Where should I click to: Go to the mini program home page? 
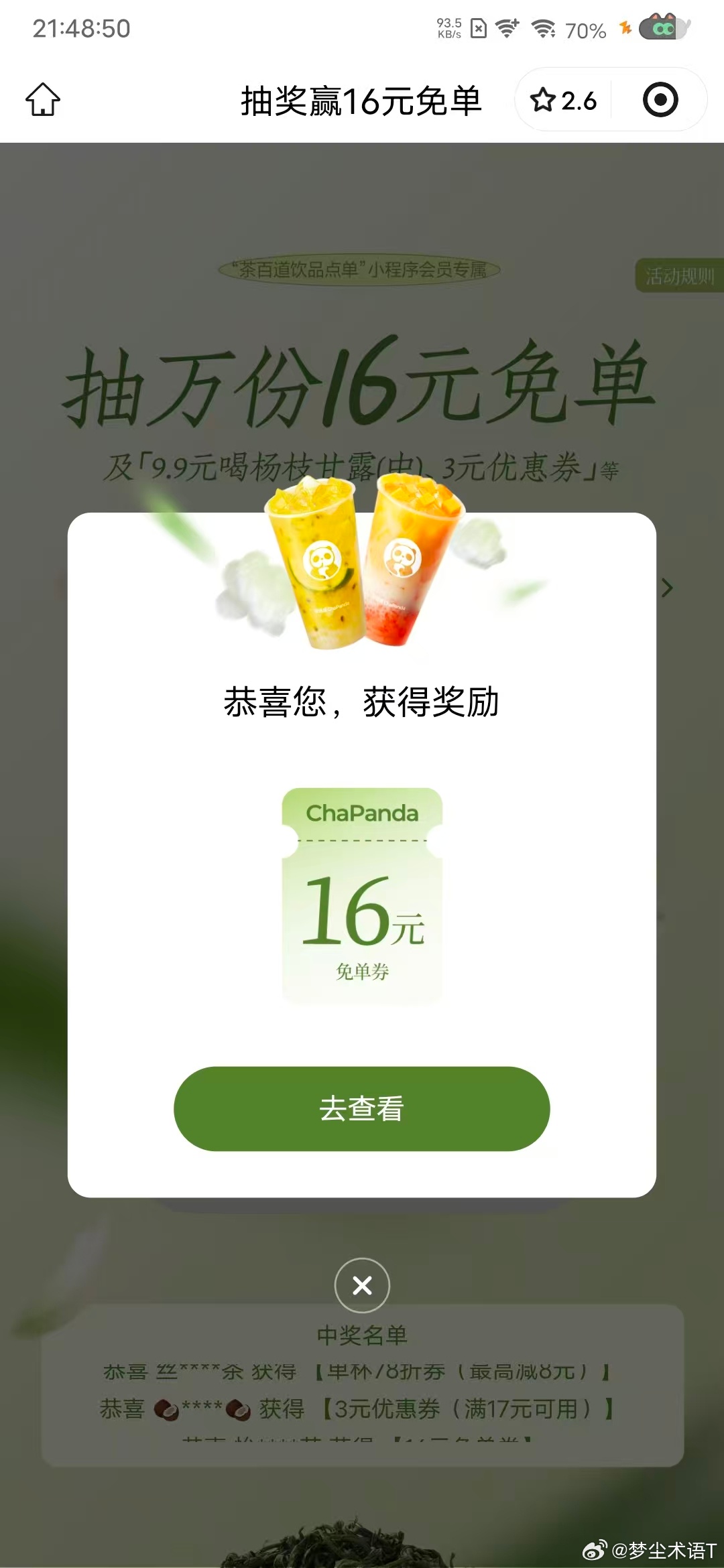(43, 100)
